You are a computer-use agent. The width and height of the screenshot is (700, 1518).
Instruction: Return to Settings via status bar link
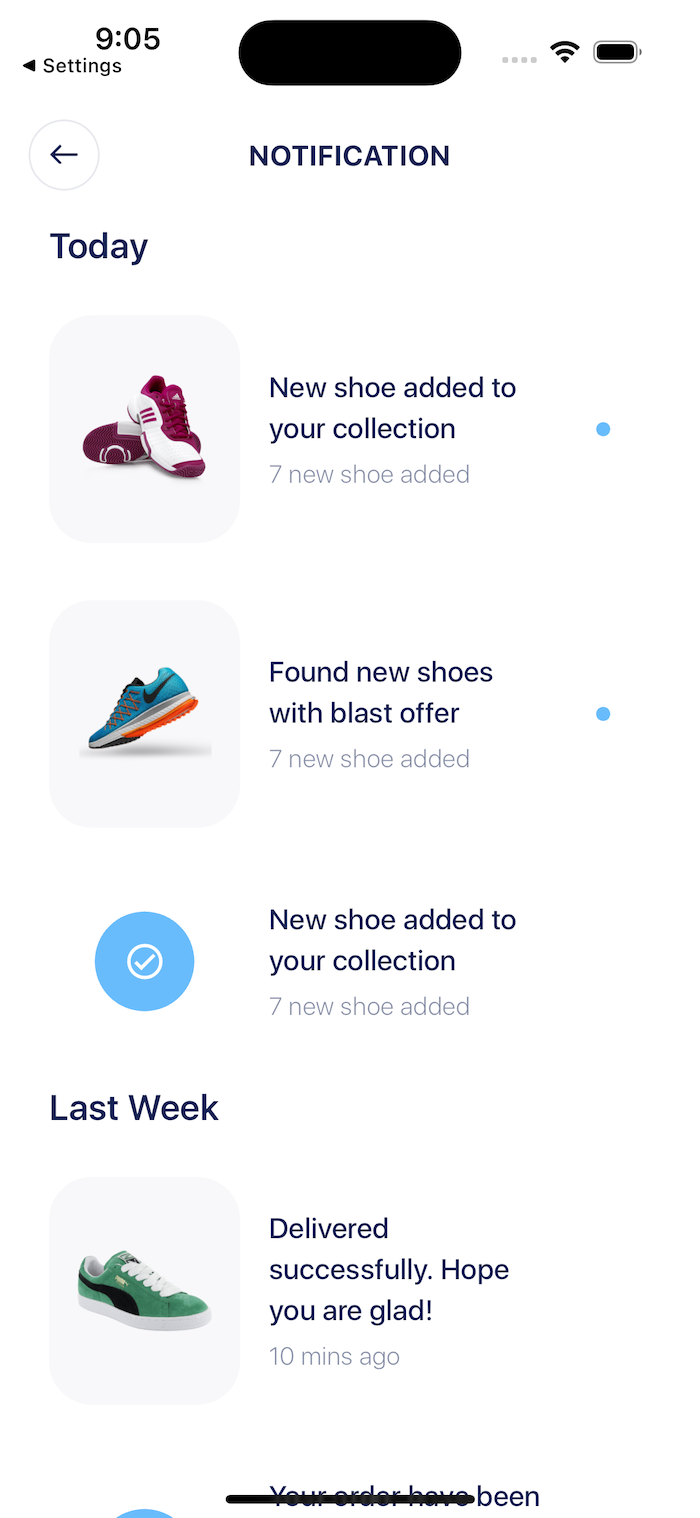tap(72, 66)
